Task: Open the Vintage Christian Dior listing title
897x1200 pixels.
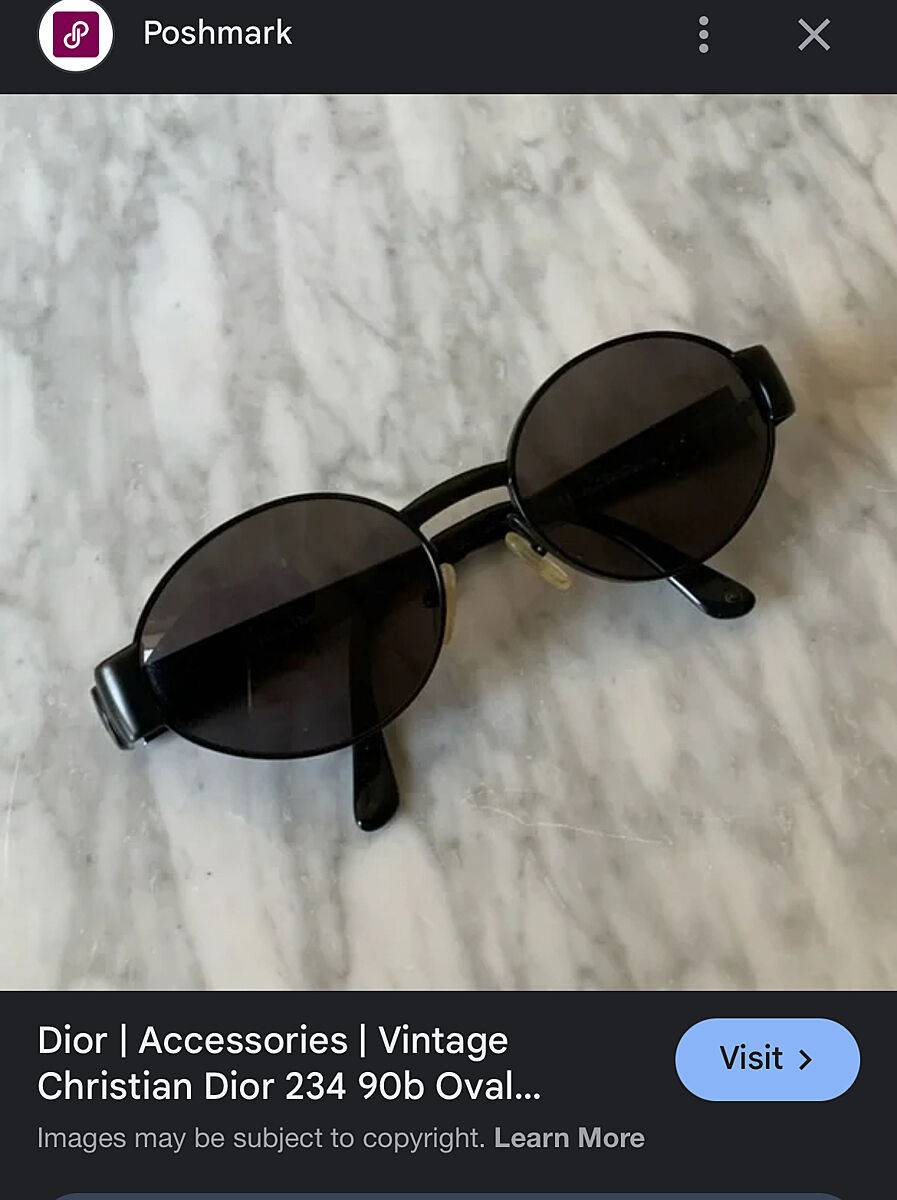Action: click(289, 1063)
